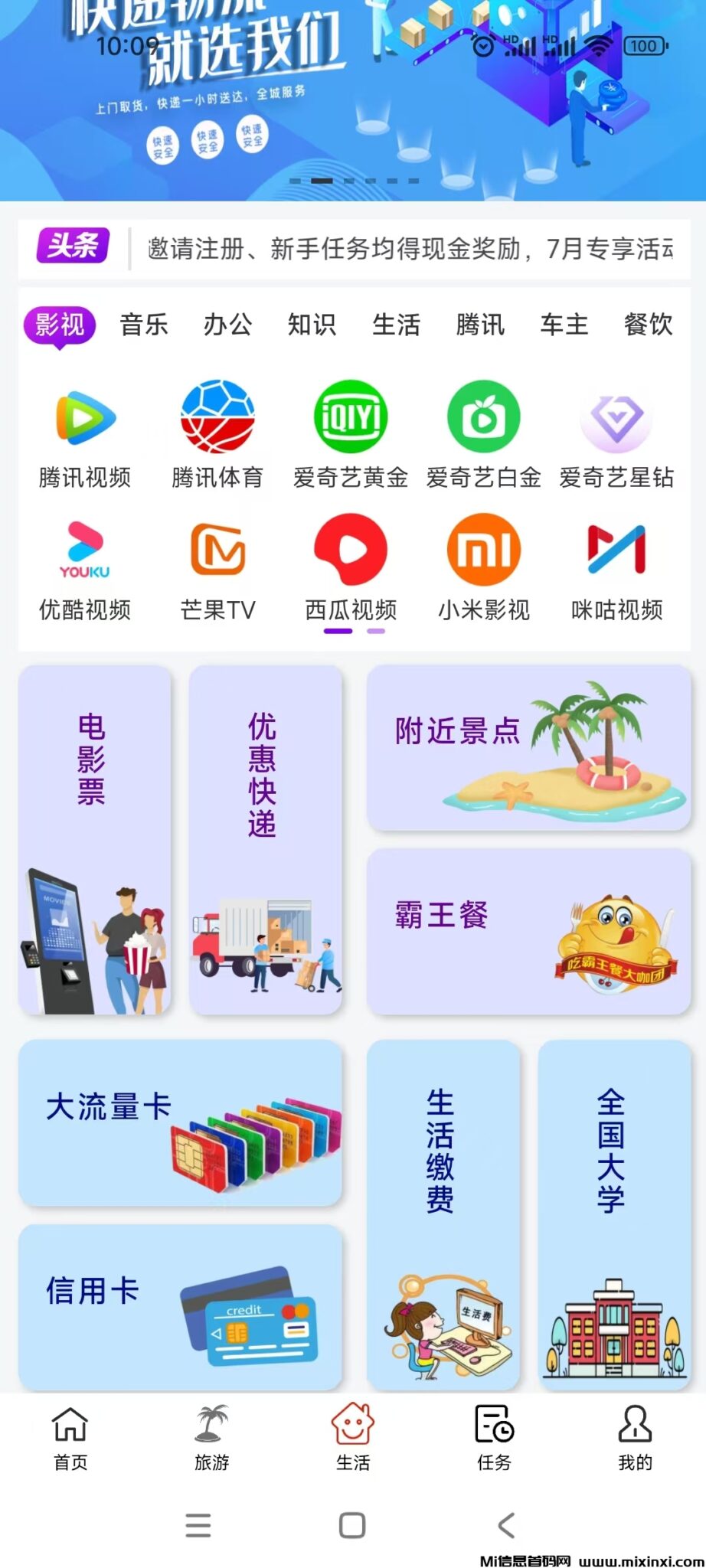The width and height of the screenshot is (706, 1568).
Task: Open the 车主 category tab
Action: click(564, 325)
